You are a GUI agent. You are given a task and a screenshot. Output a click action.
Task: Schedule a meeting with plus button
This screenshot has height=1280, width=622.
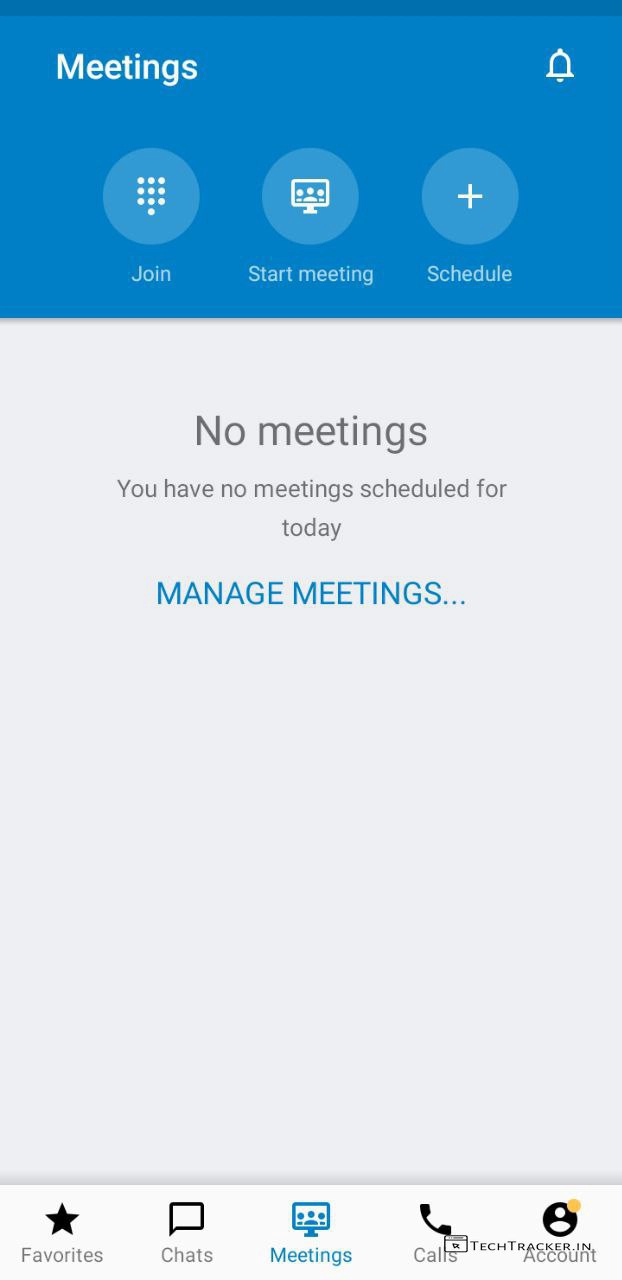click(470, 196)
